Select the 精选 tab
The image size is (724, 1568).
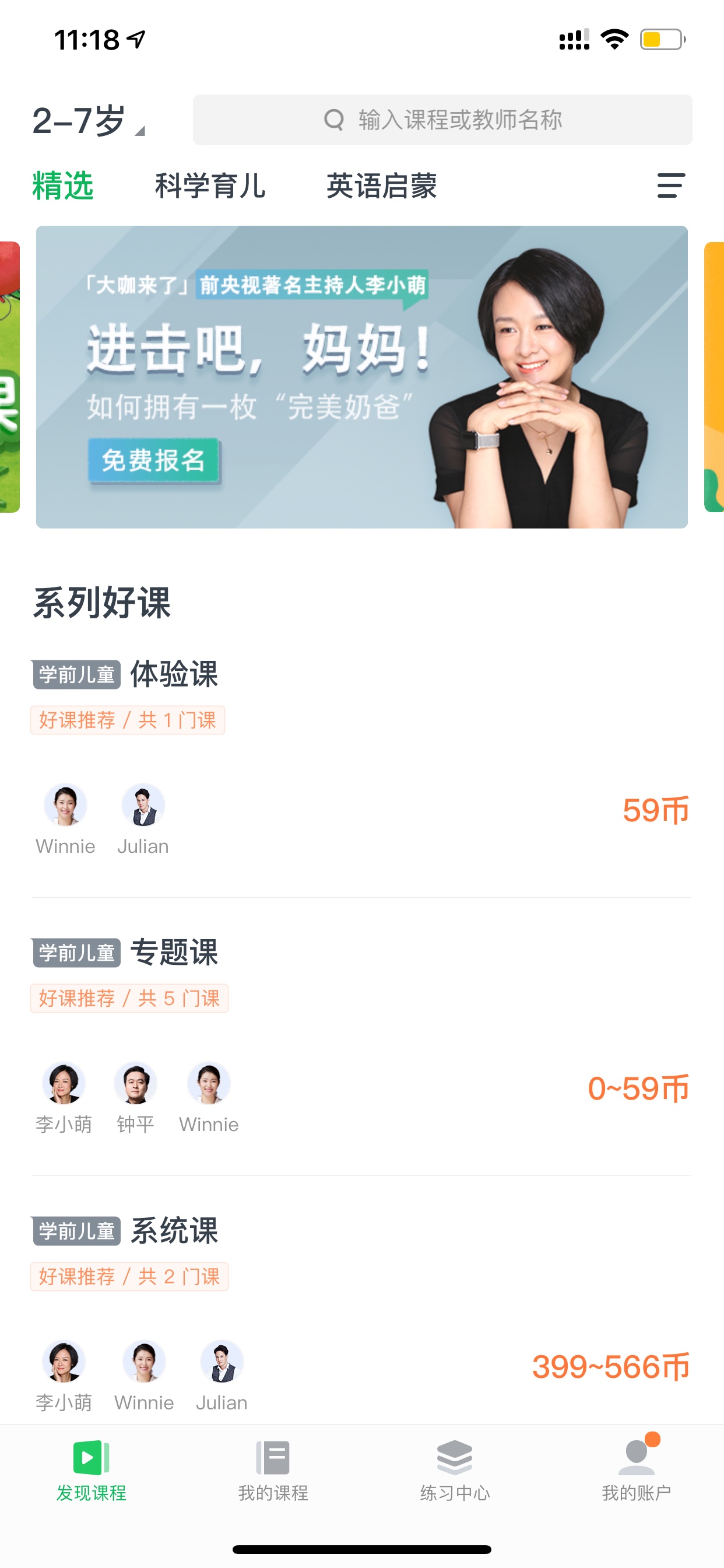[63, 185]
